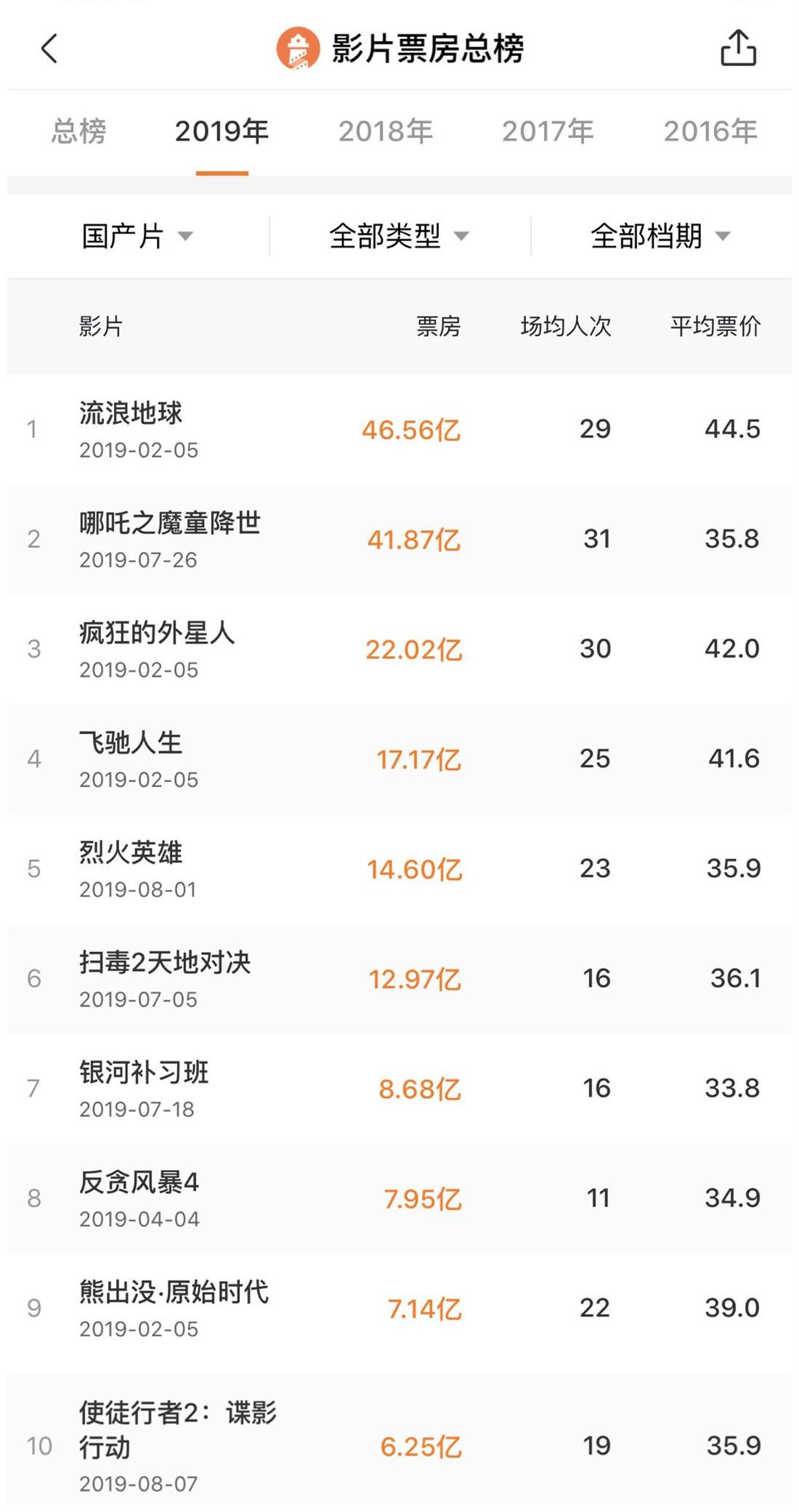This screenshot has width=799, height=1512.
Task: Open the 反贪风暴4 entry
Action: (399, 1198)
